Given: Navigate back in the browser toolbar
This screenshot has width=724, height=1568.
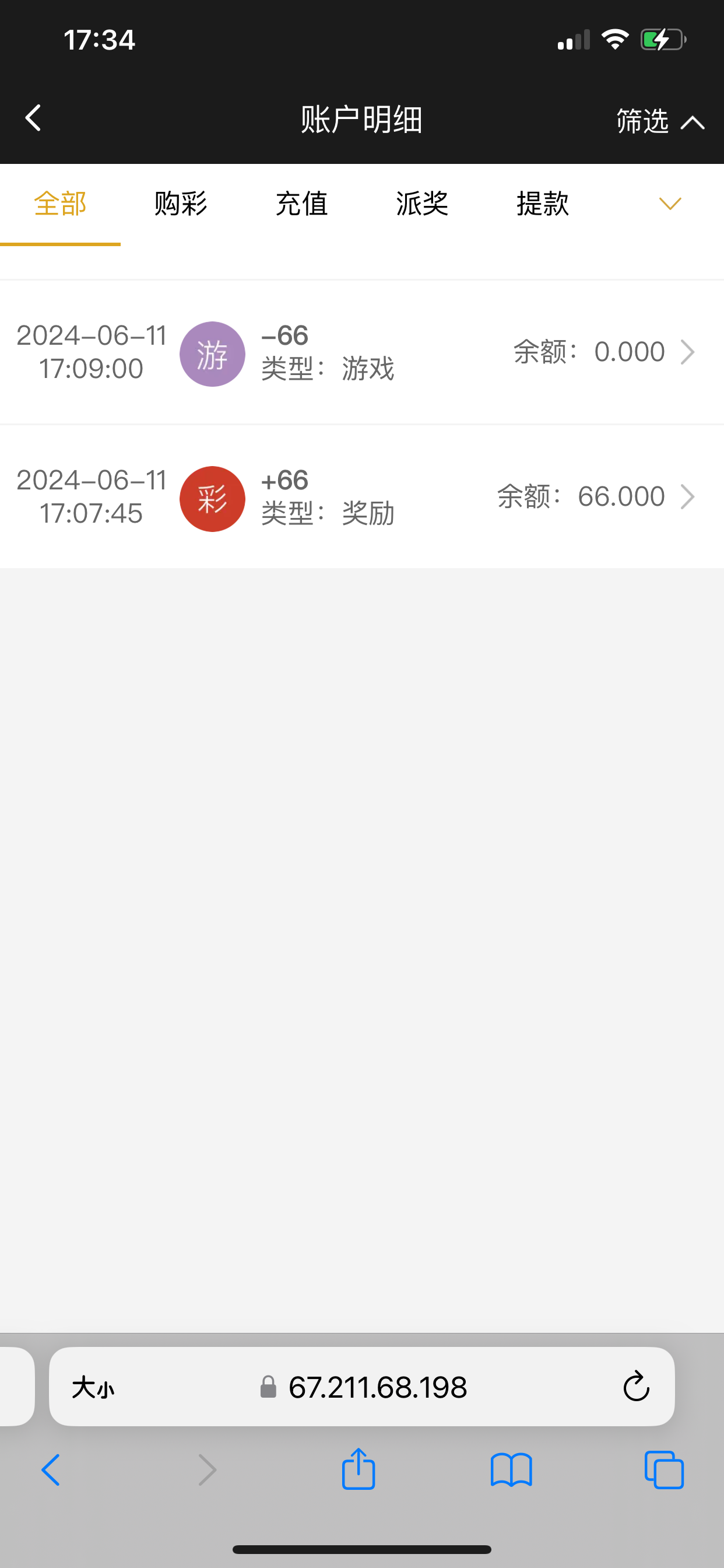Looking at the screenshot, I should [x=51, y=1470].
